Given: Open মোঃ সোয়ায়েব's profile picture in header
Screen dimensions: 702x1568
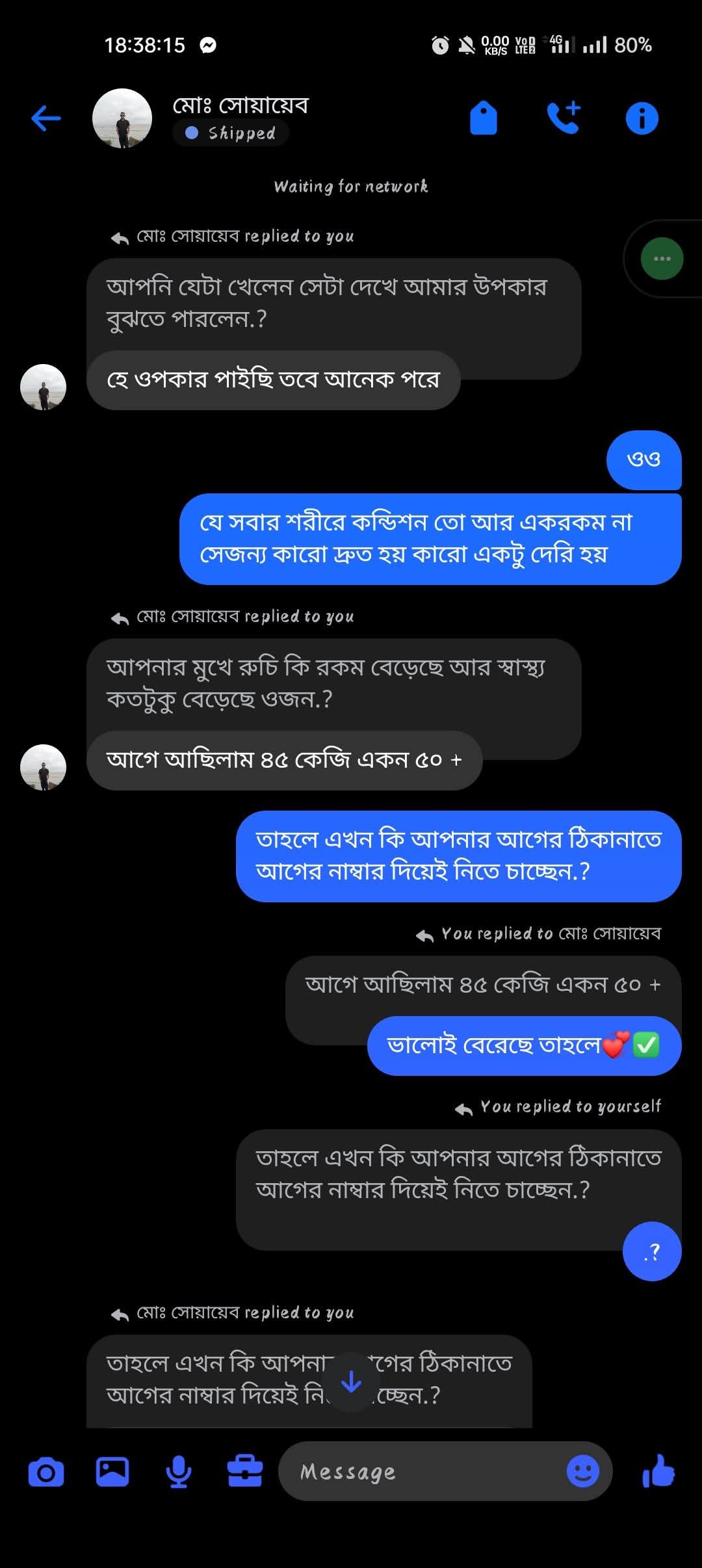Looking at the screenshot, I should [122, 118].
